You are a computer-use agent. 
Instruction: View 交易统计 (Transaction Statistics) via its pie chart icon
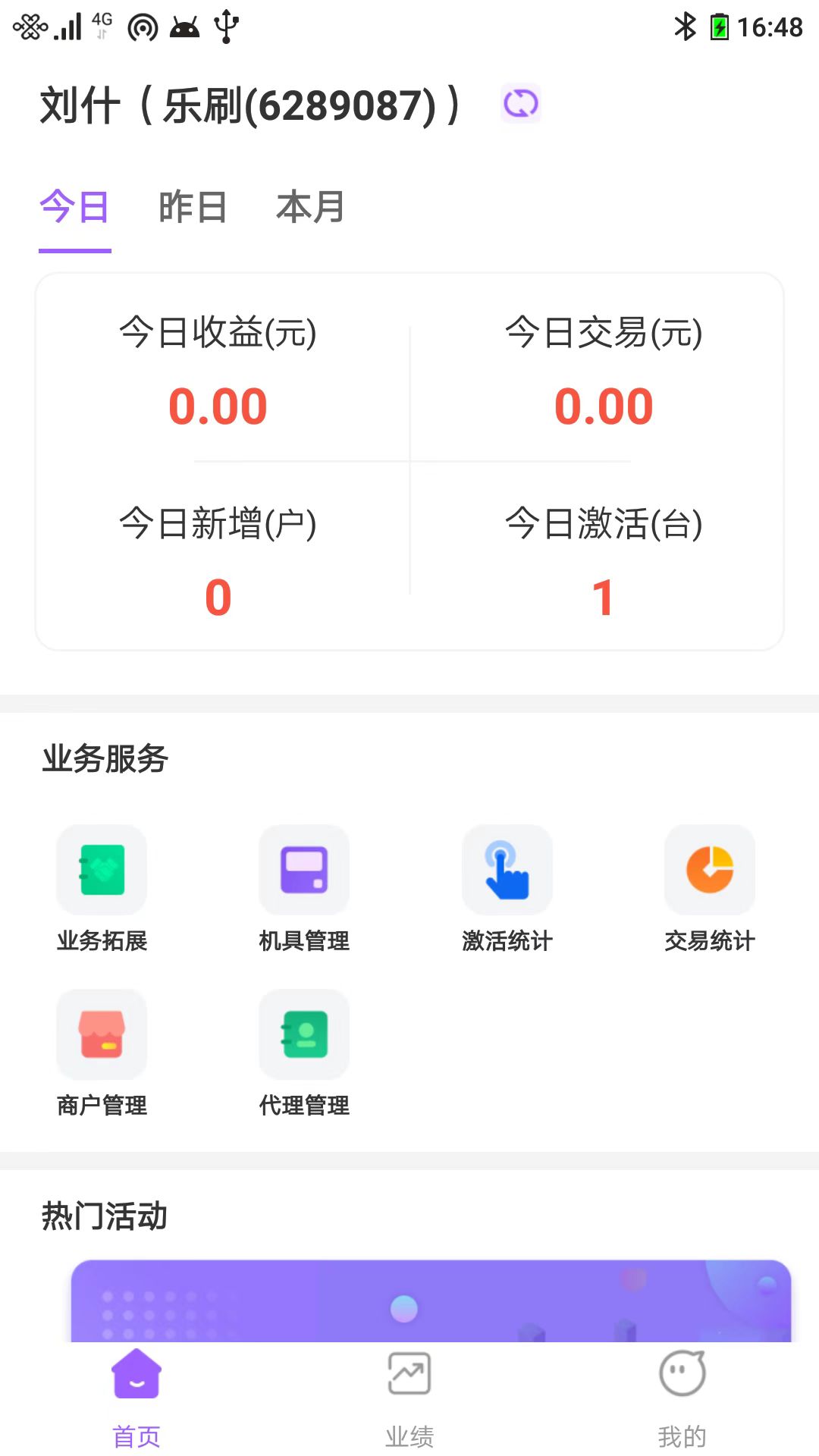pos(709,870)
